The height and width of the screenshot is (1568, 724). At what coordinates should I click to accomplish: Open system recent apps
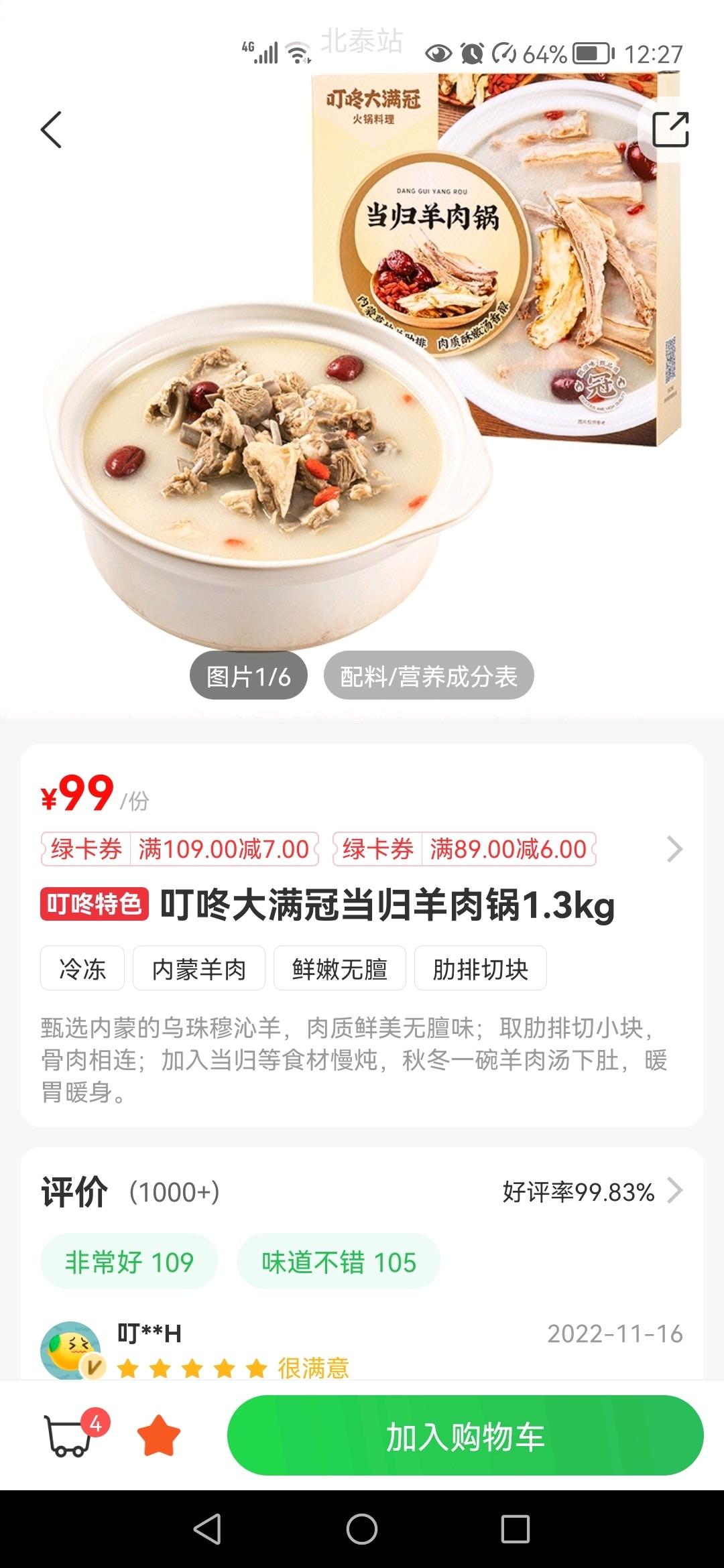click(516, 1530)
